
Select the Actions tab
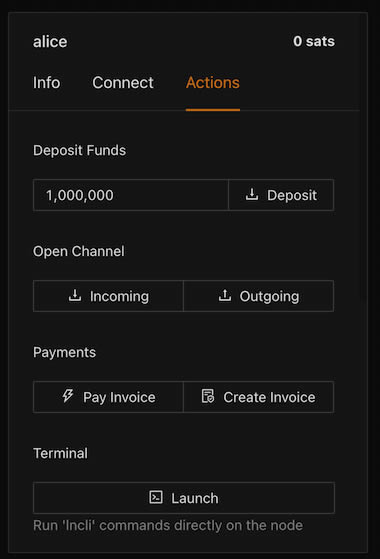(x=213, y=83)
